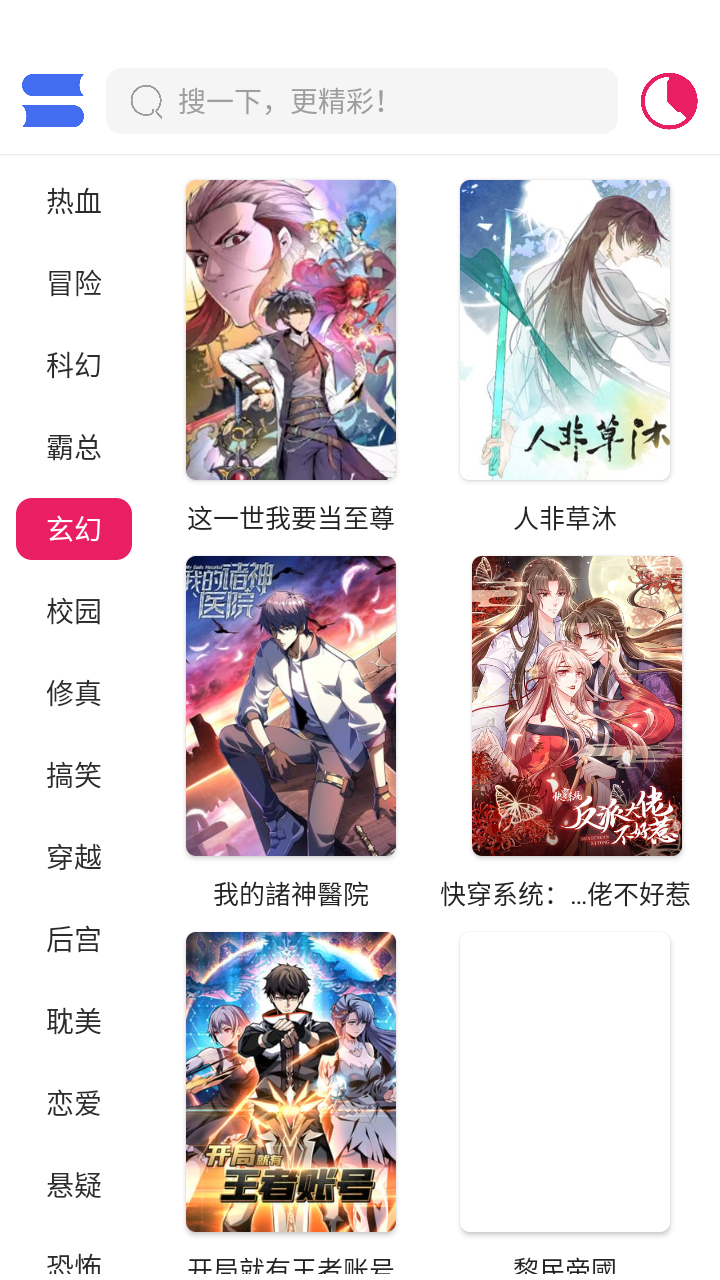View the 人非草沐 comic cover
This screenshot has width=720, height=1280.
pyautogui.click(x=565, y=330)
